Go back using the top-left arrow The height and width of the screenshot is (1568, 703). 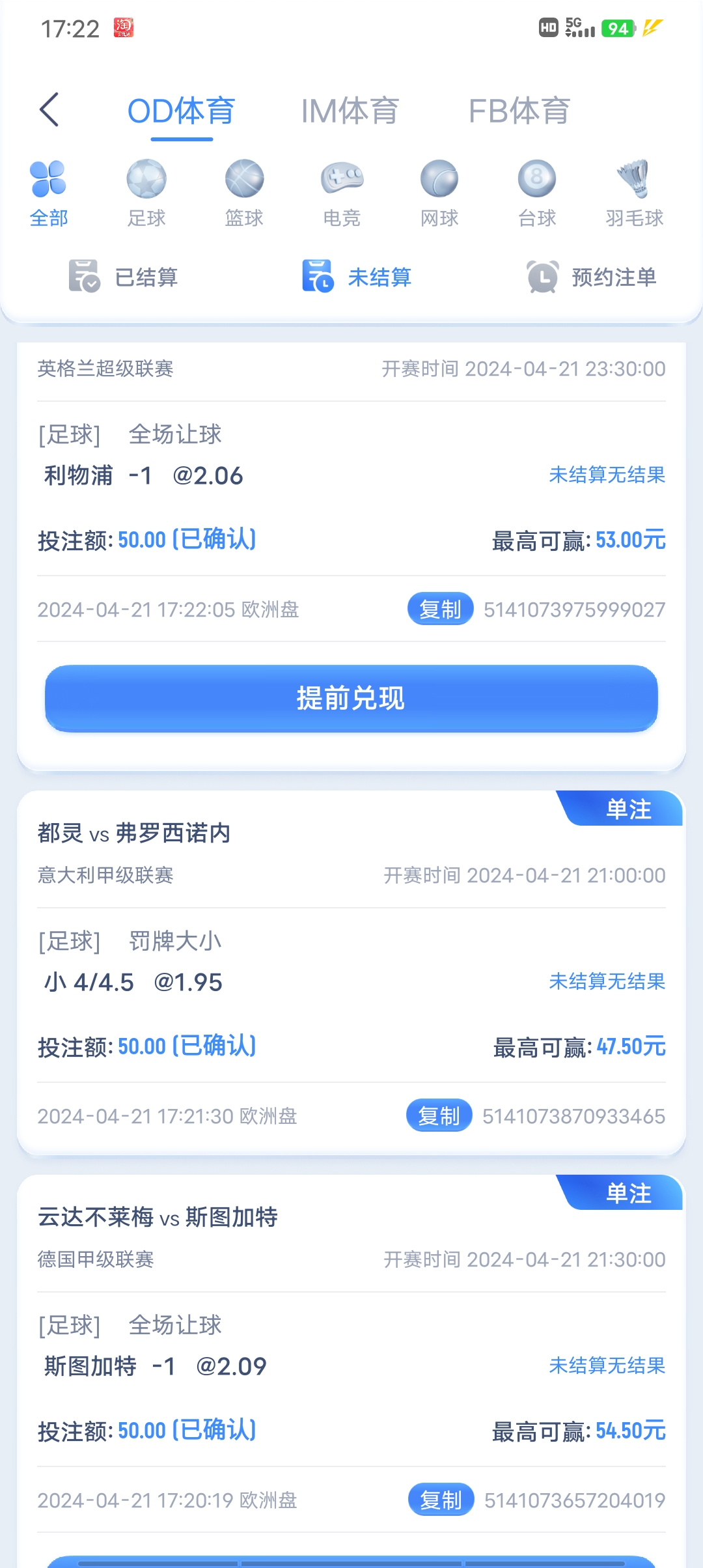tap(49, 109)
